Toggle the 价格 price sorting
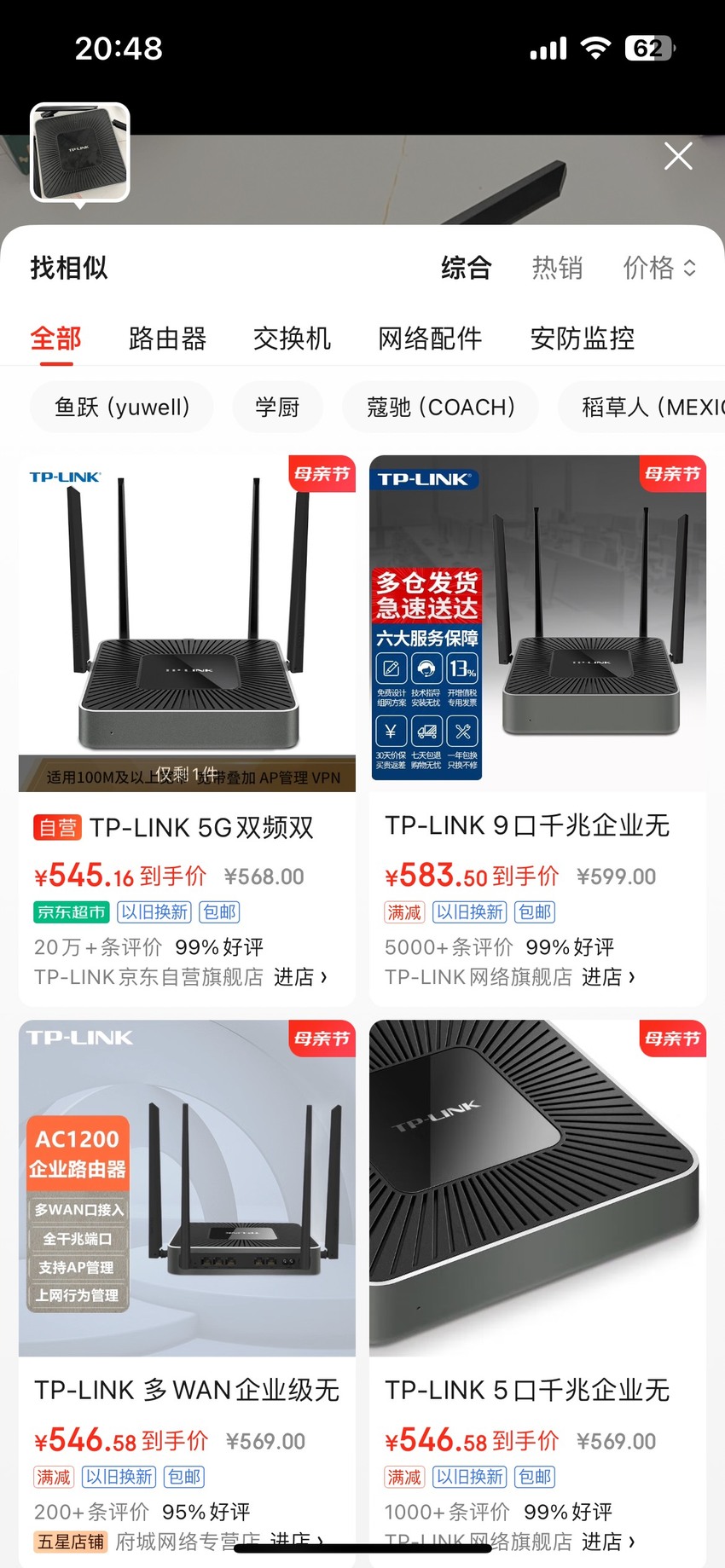The height and width of the screenshot is (1568, 725). click(x=659, y=268)
